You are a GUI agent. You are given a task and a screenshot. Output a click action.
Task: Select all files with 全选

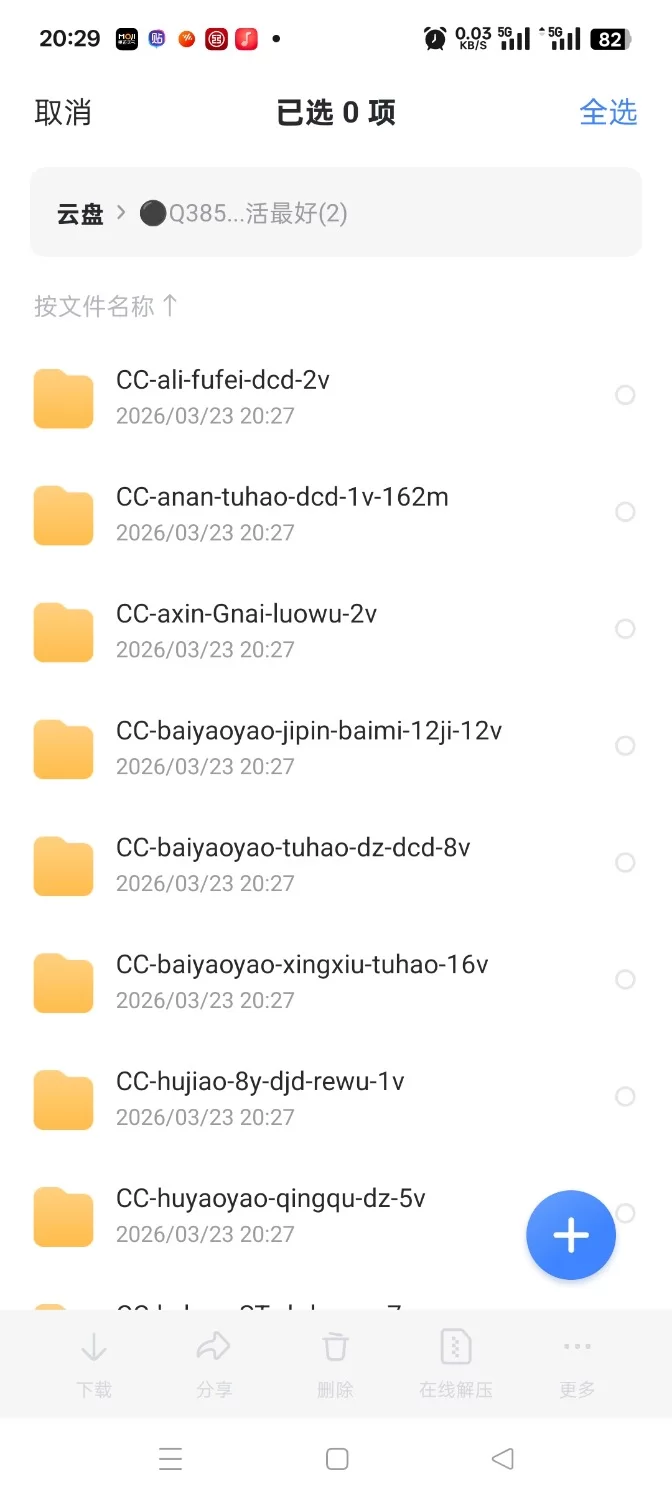pyautogui.click(x=608, y=113)
